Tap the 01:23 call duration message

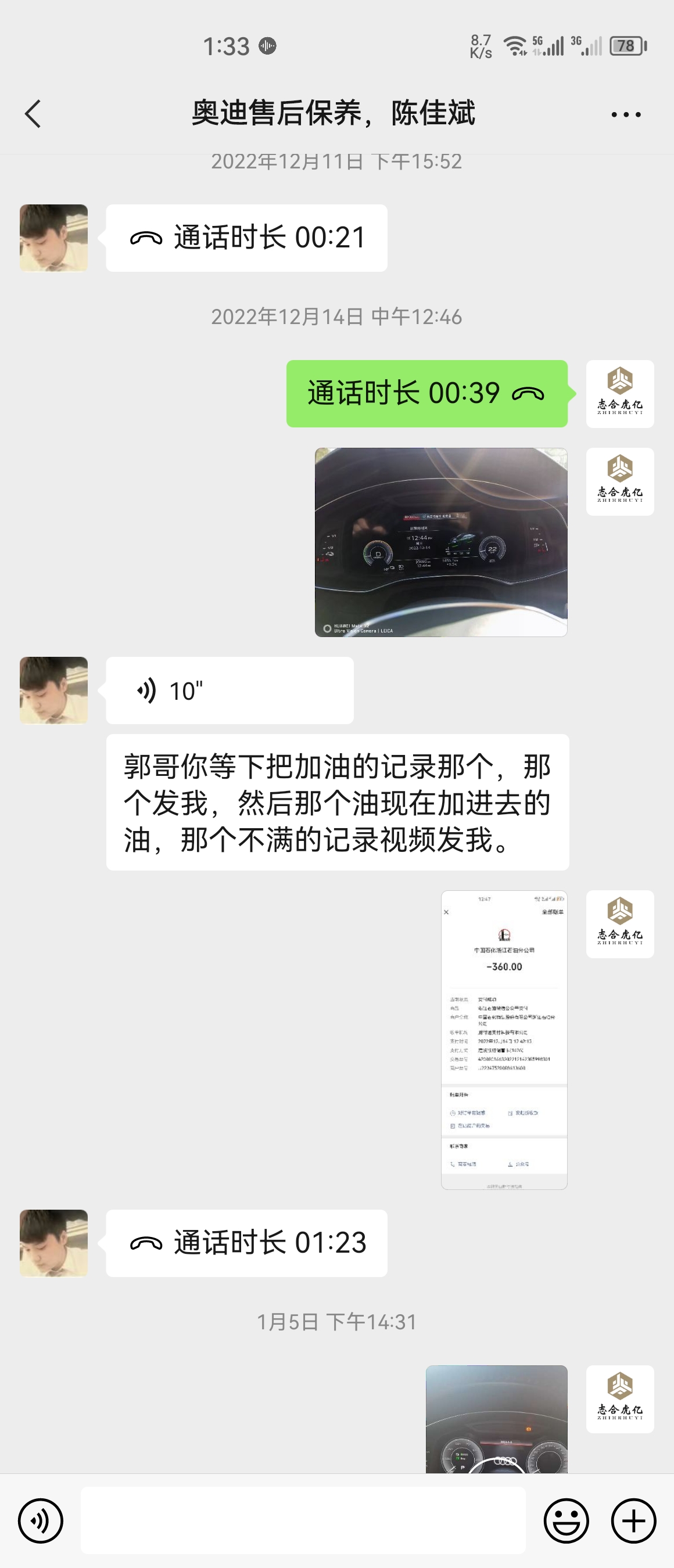[x=246, y=1243]
